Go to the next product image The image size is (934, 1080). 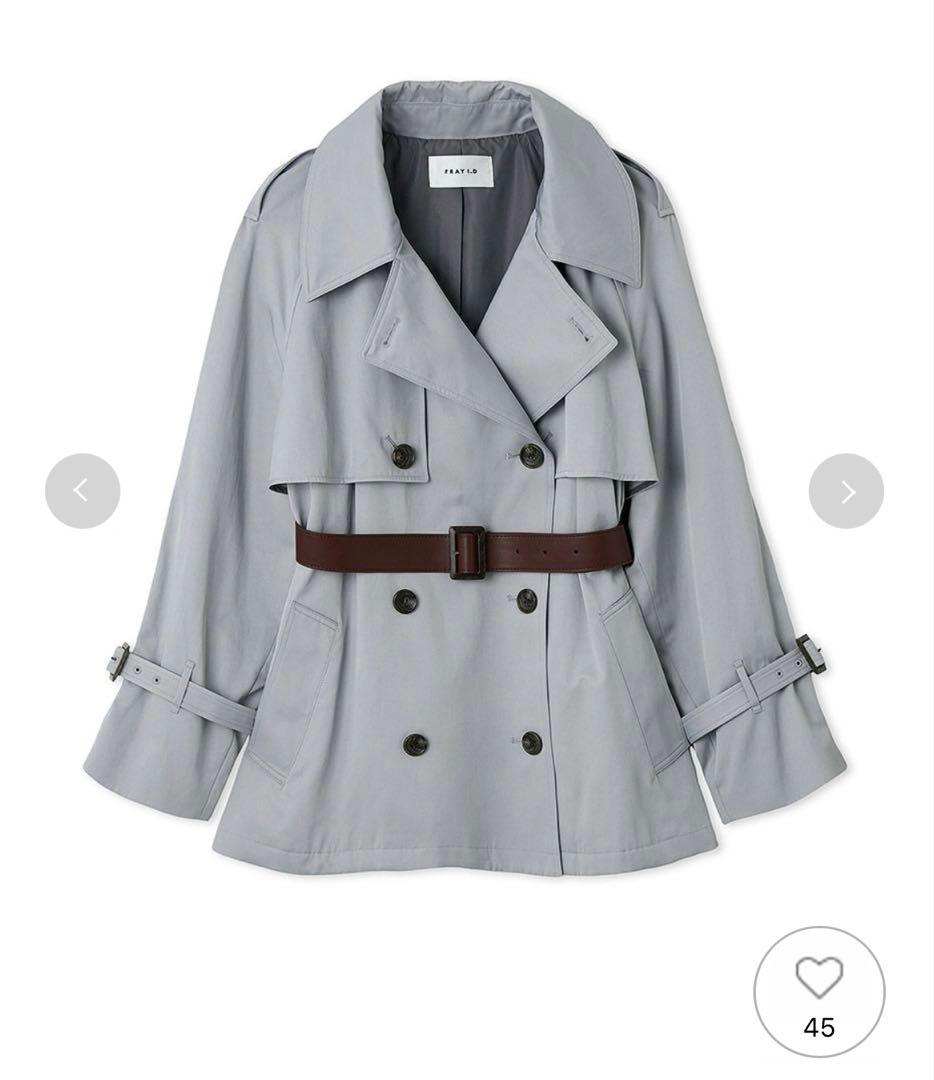pos(846,491)
